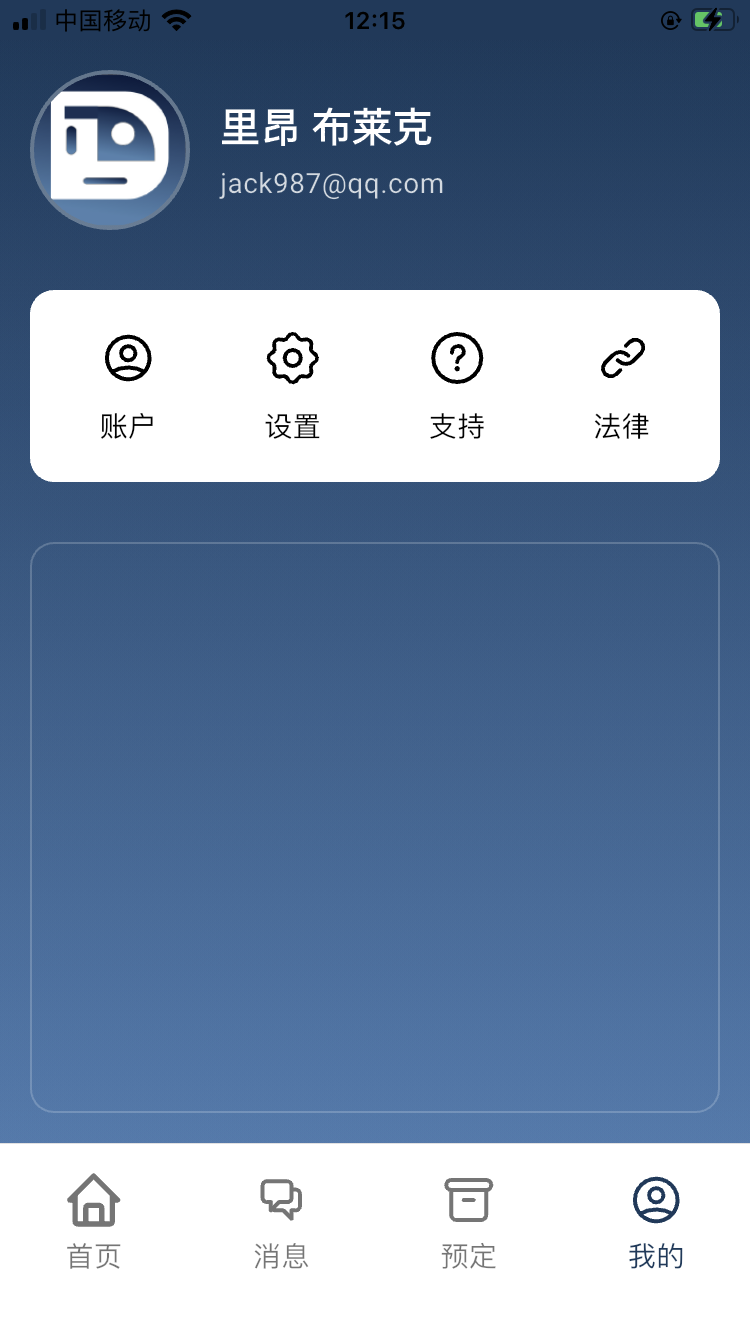Switch to the 预定 tab
The height and width of the screenshot is (1334, 750).
[x=469, y=1222]
